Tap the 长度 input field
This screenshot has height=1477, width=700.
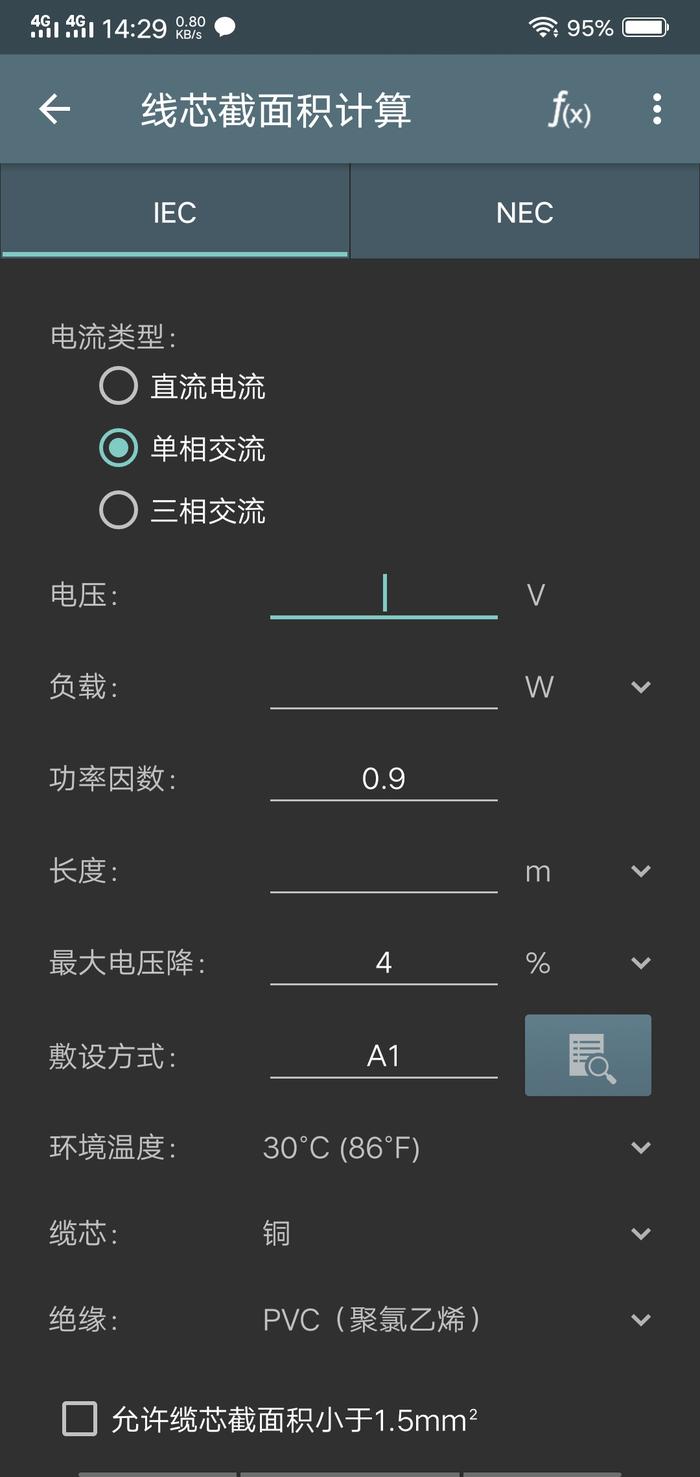[384, 870]
